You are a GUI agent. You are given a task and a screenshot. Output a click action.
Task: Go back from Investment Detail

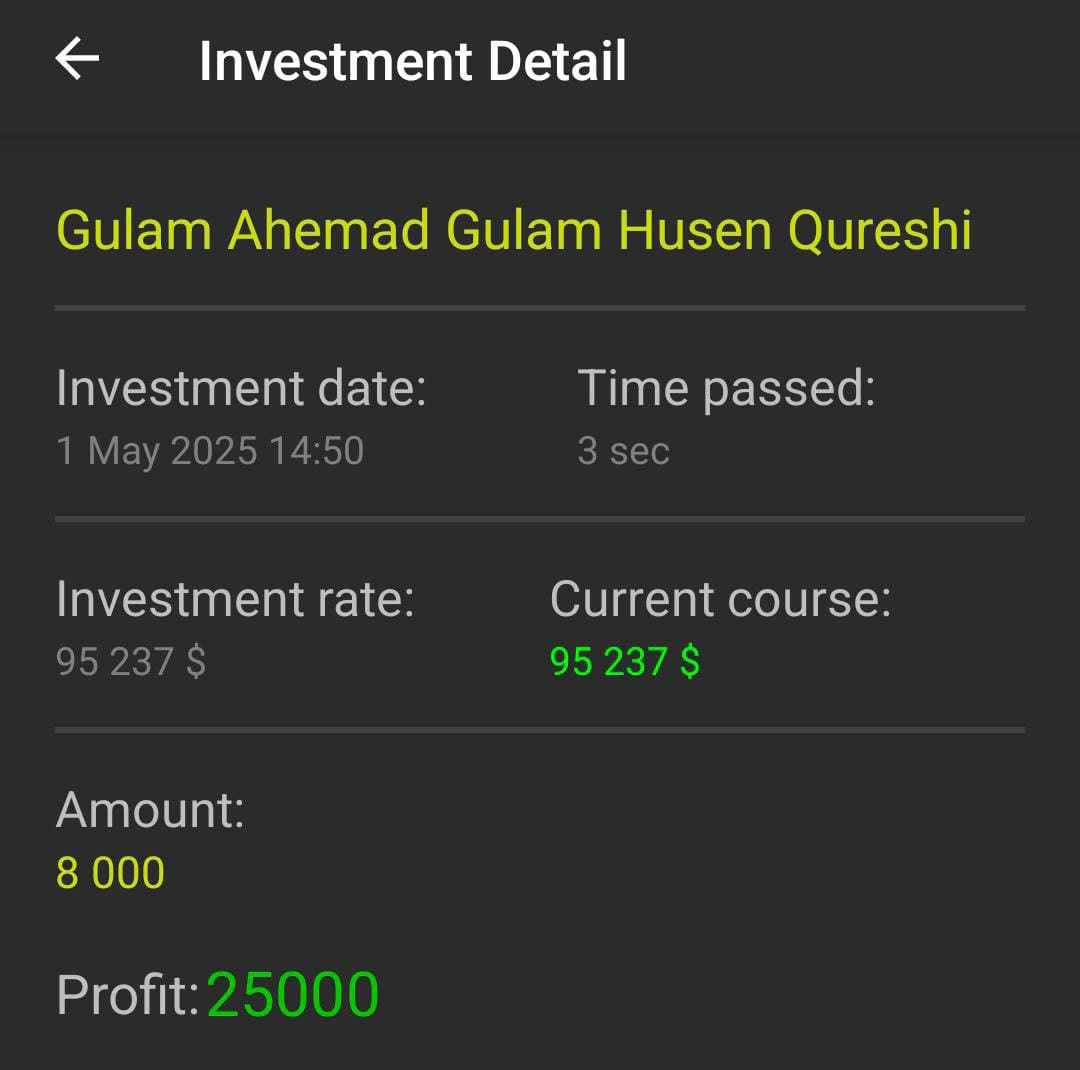coord(77,59)
